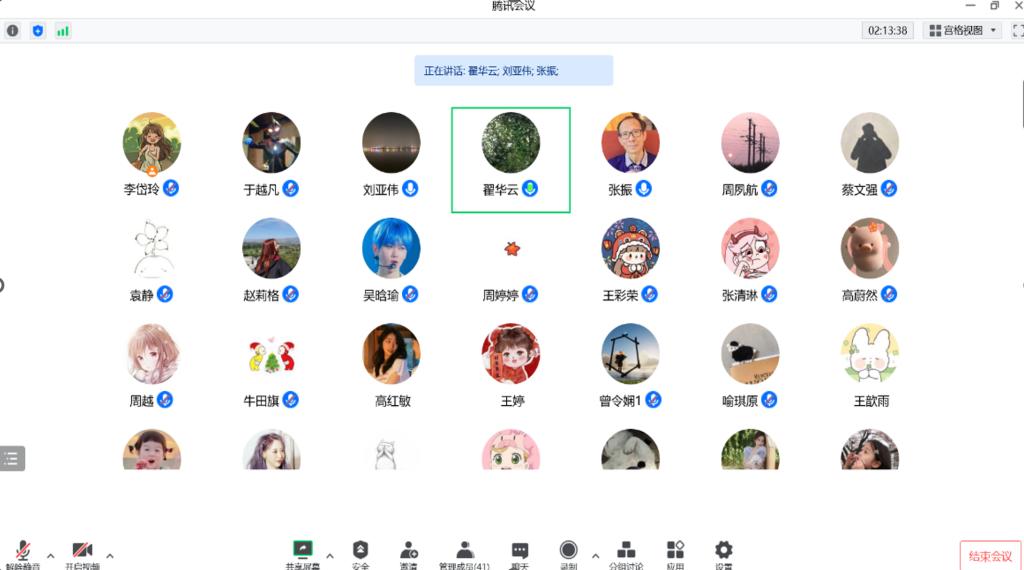Open 管理成员(41) member management
This screenshot has height=570, width=1024.
pyautogui.click(x=464, y=552)
